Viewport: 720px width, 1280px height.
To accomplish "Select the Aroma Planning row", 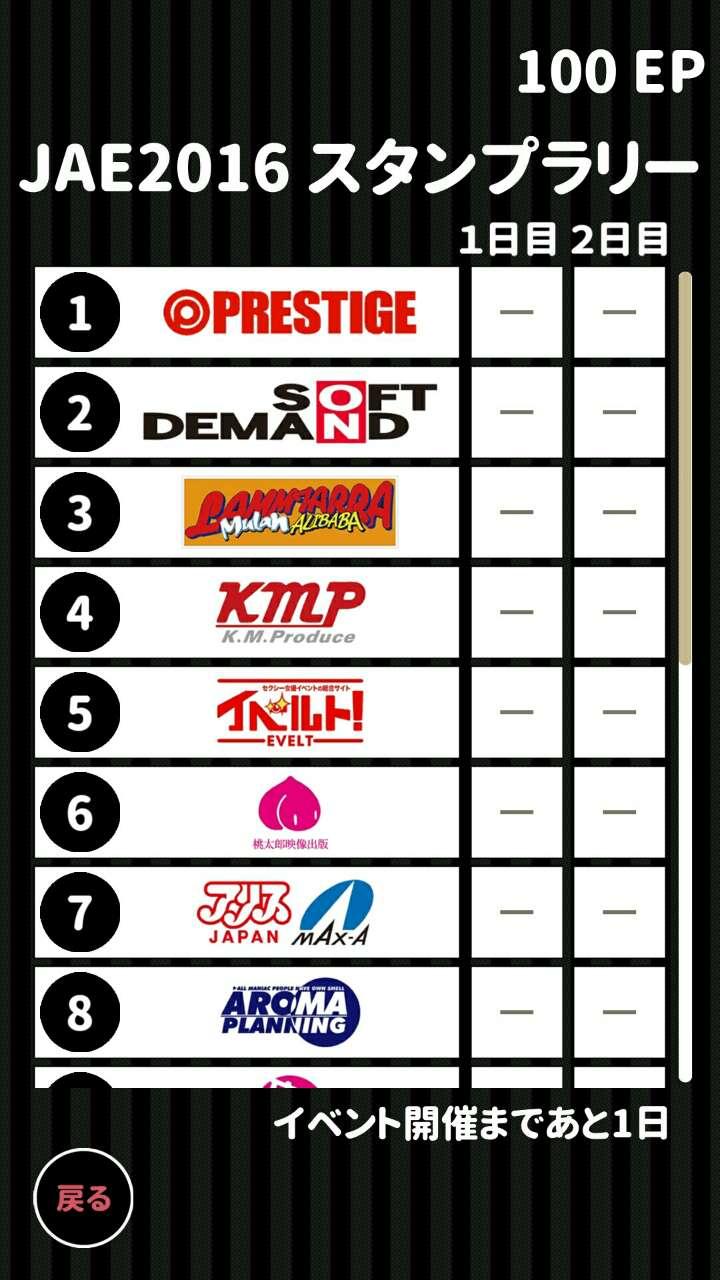I will [247, 1012].
